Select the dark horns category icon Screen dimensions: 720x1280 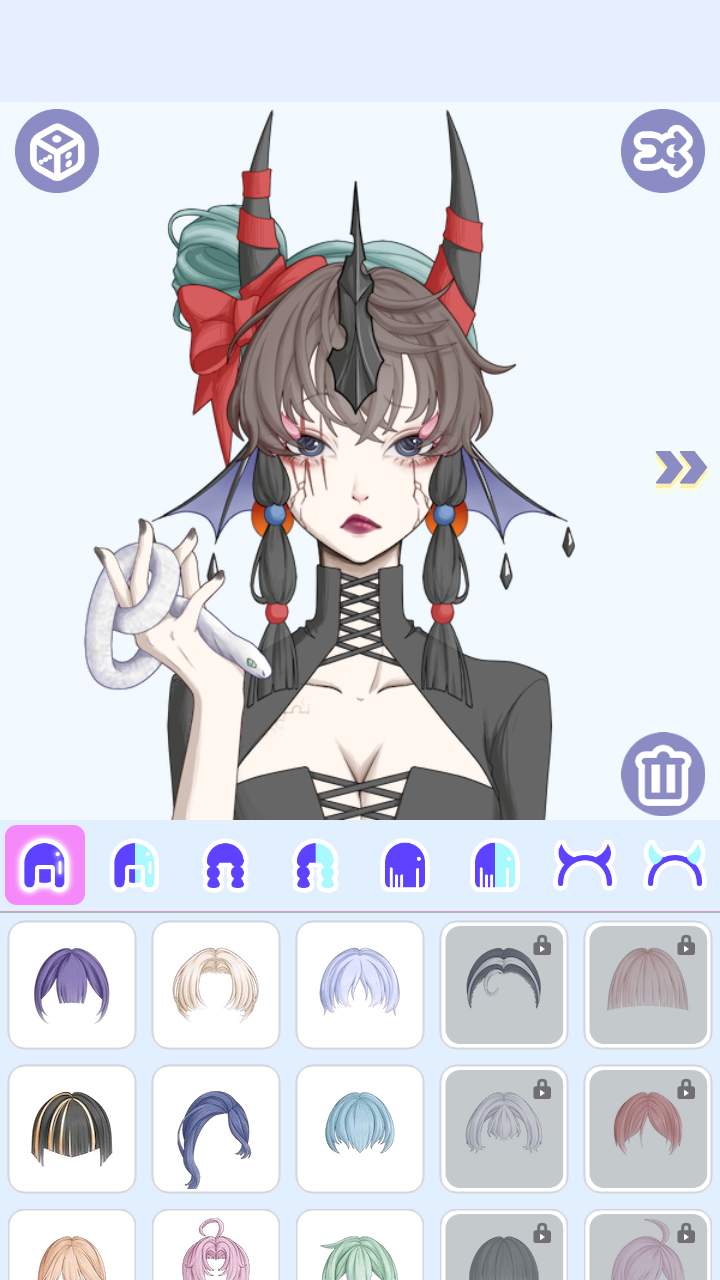tap(584, 864)
